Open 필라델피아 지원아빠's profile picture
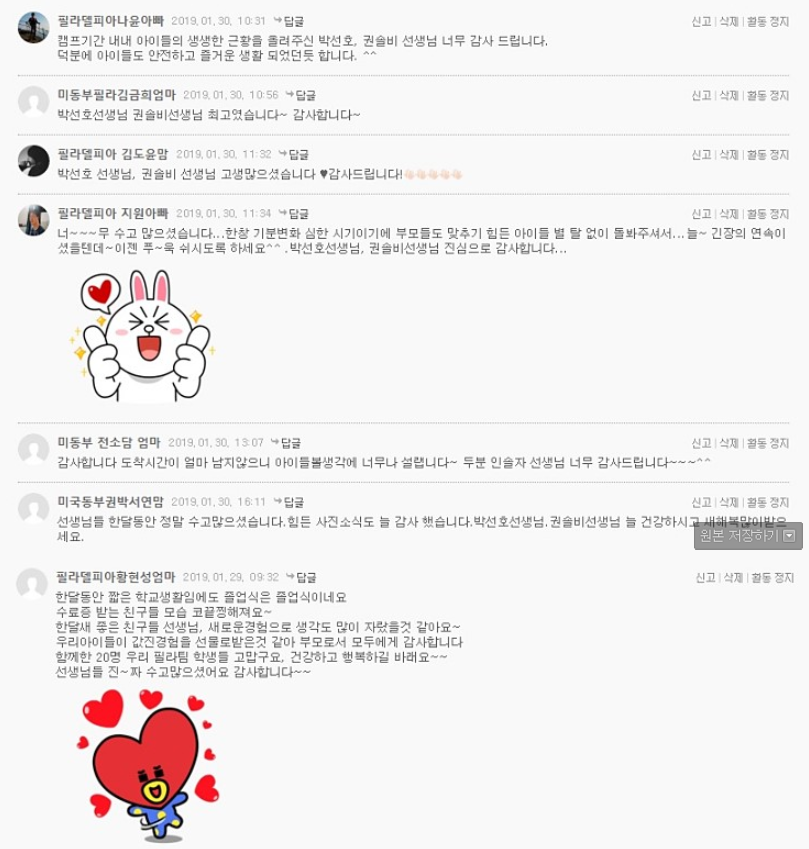Image resolution: width=809 pixels, height=849 pixels. [x=33, y=220]
